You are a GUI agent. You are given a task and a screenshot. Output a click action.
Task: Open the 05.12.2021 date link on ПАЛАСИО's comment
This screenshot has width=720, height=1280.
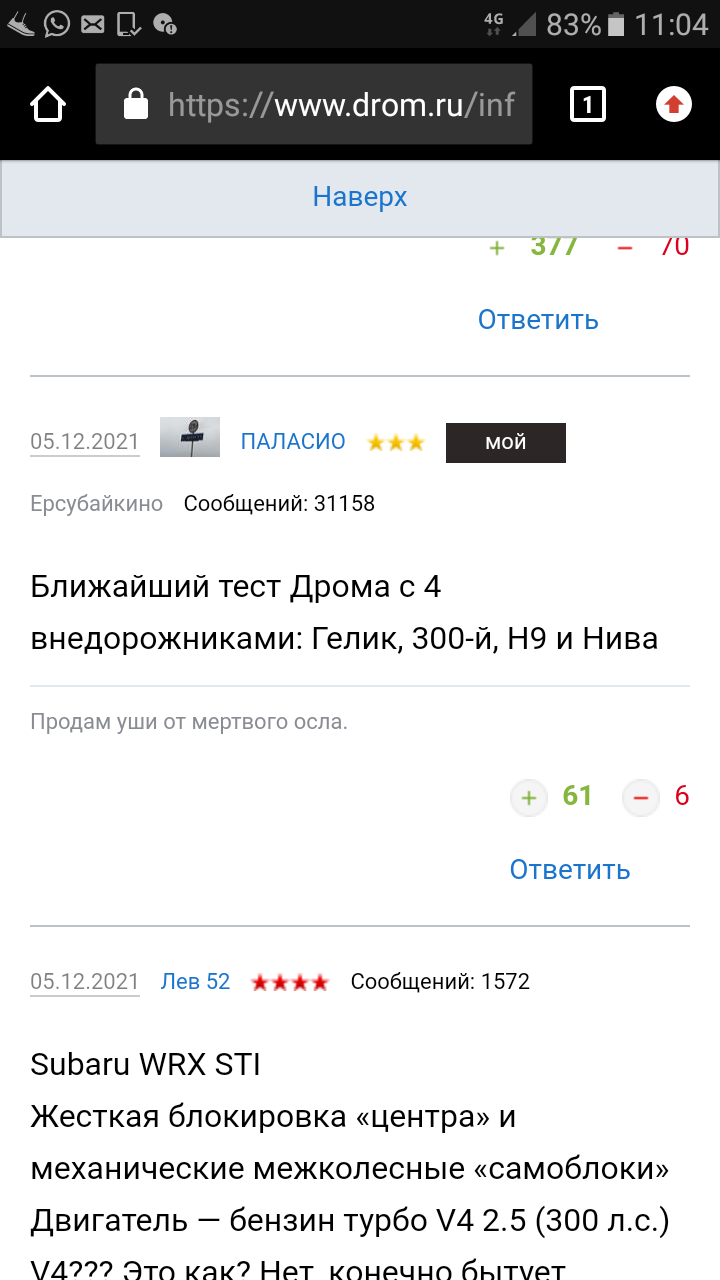(x=85, y=442)
